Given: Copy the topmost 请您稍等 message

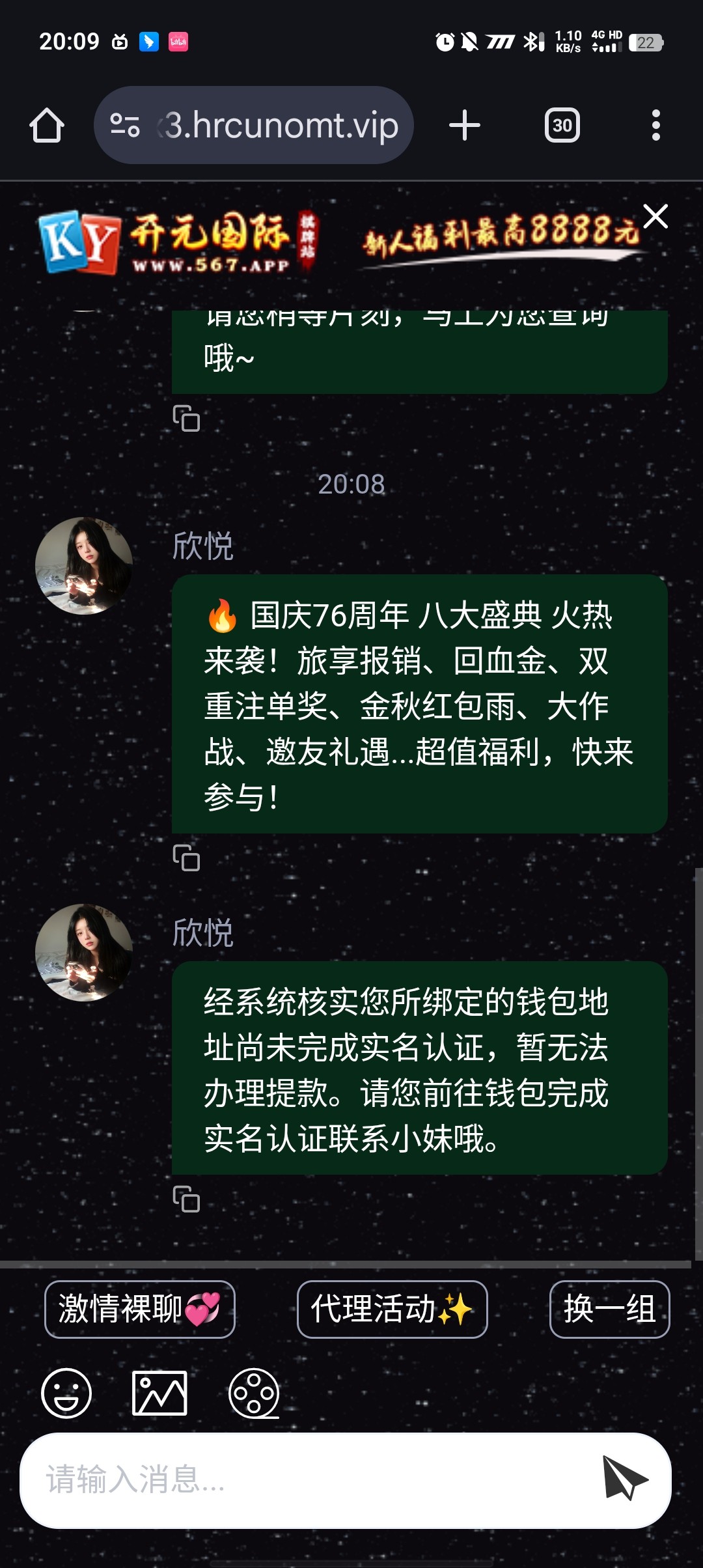Looking at the screenshot, I should 188,420.
